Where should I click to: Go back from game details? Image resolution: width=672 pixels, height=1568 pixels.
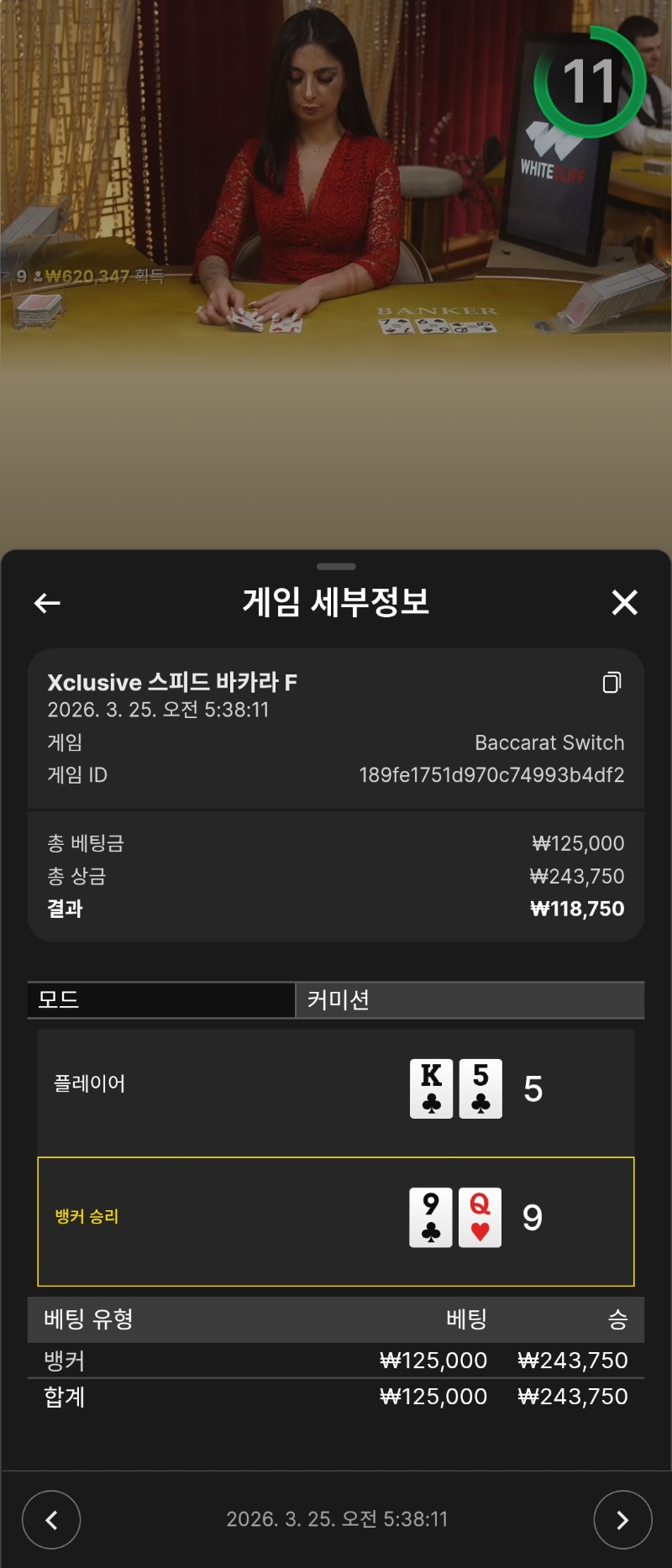click(x=47, y=602)
